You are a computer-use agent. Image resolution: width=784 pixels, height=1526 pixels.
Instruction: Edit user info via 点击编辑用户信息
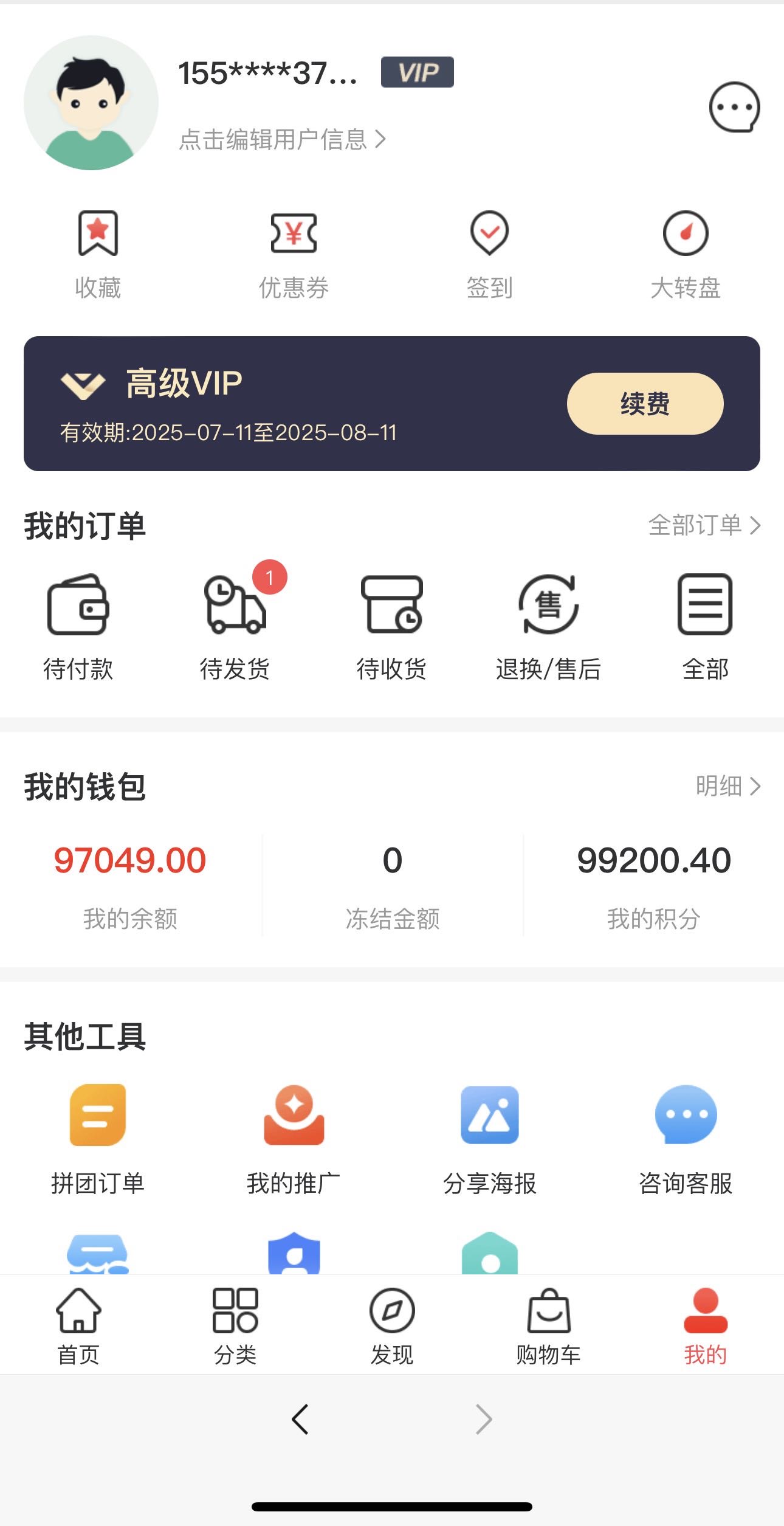coord(282,139)
